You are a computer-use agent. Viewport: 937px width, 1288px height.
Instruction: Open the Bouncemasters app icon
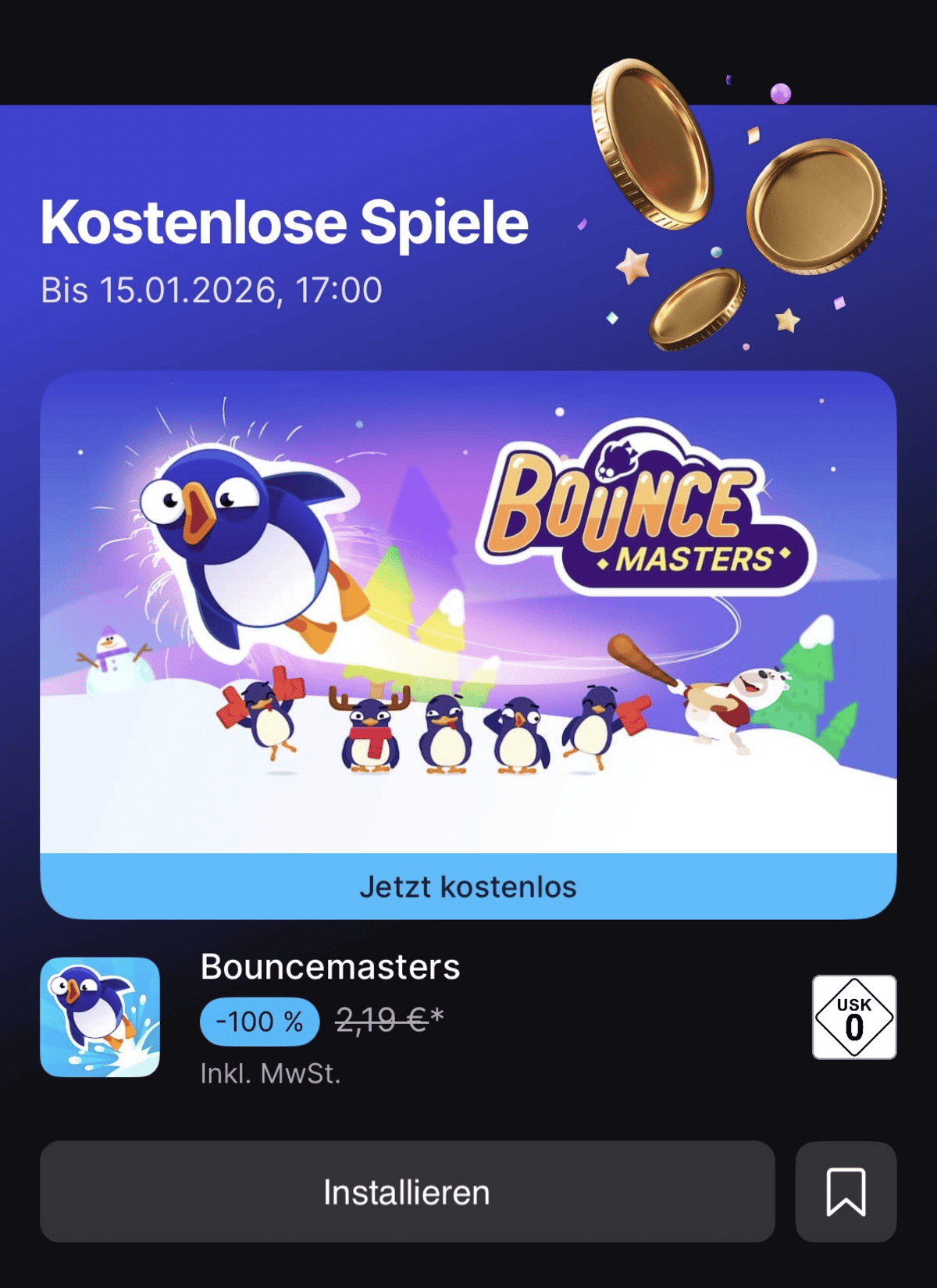[x=100, y=1017]
